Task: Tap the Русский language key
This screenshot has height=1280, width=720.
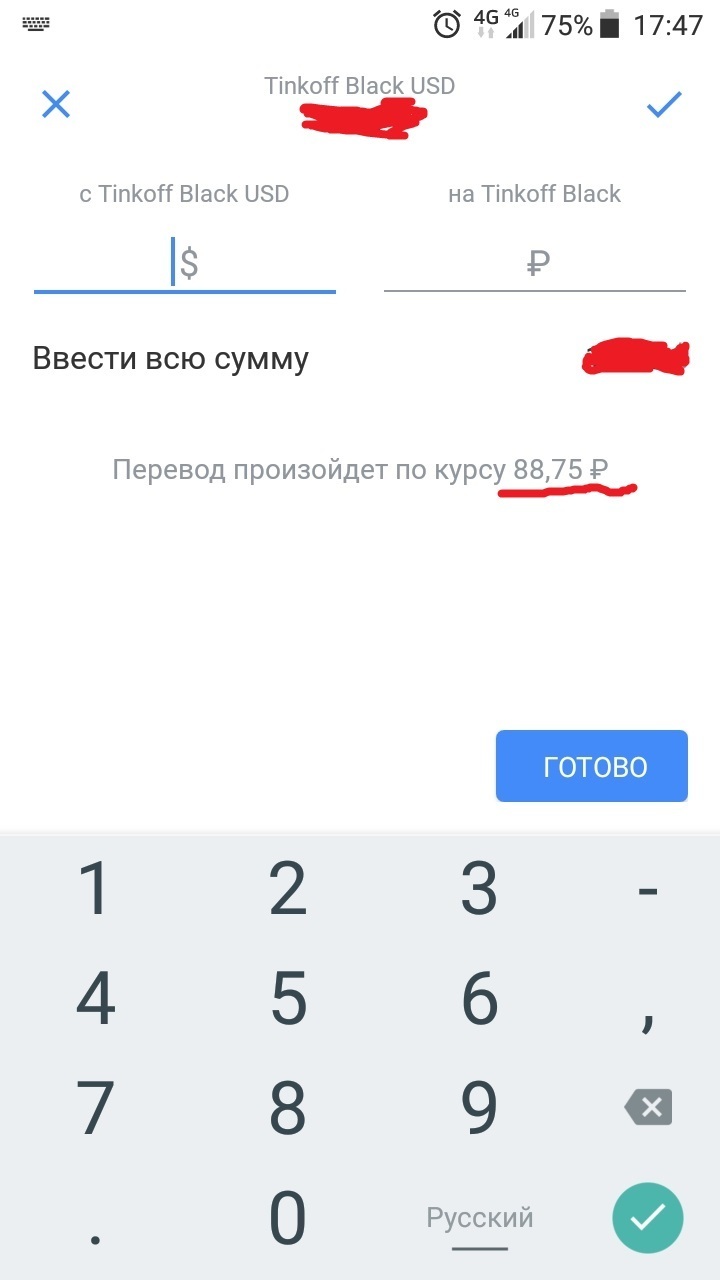Action: pos(480,1218)
